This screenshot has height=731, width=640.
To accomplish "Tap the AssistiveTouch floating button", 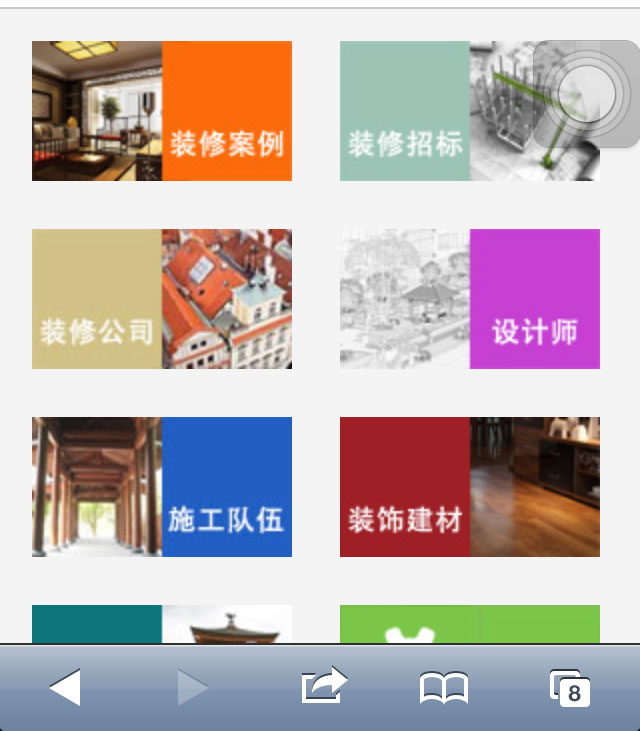I will (586, 94).
